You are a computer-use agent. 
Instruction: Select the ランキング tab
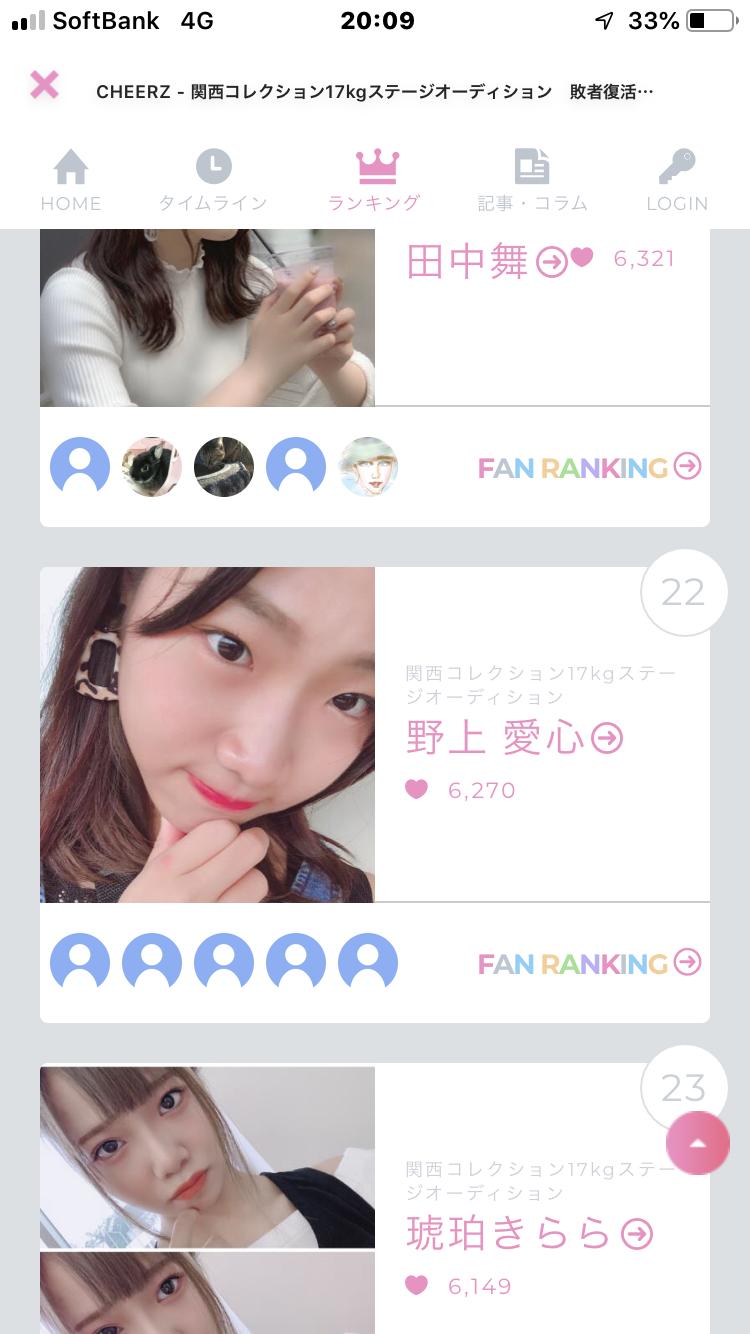(x=376, y=180)
